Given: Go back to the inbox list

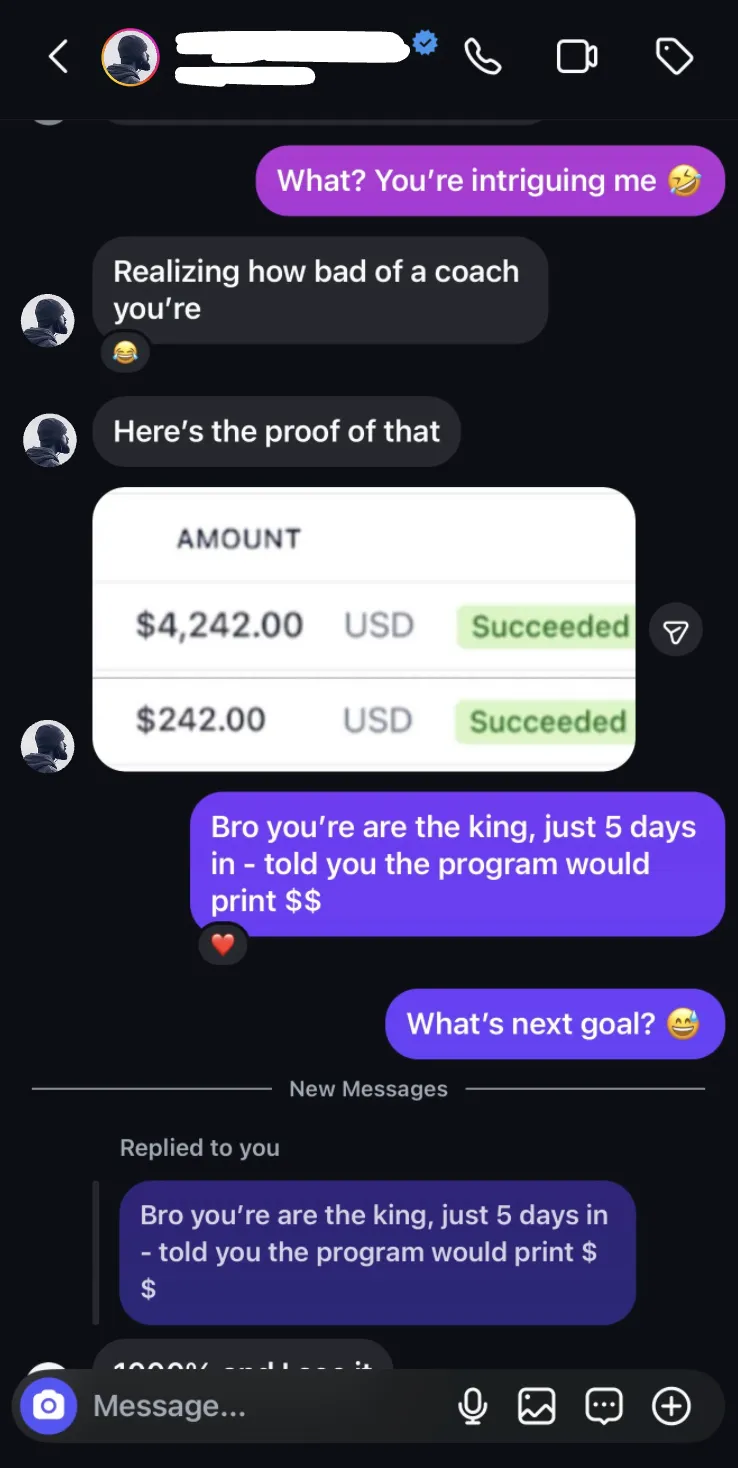Looking at the screenshot, I should (x=58, y=57).
